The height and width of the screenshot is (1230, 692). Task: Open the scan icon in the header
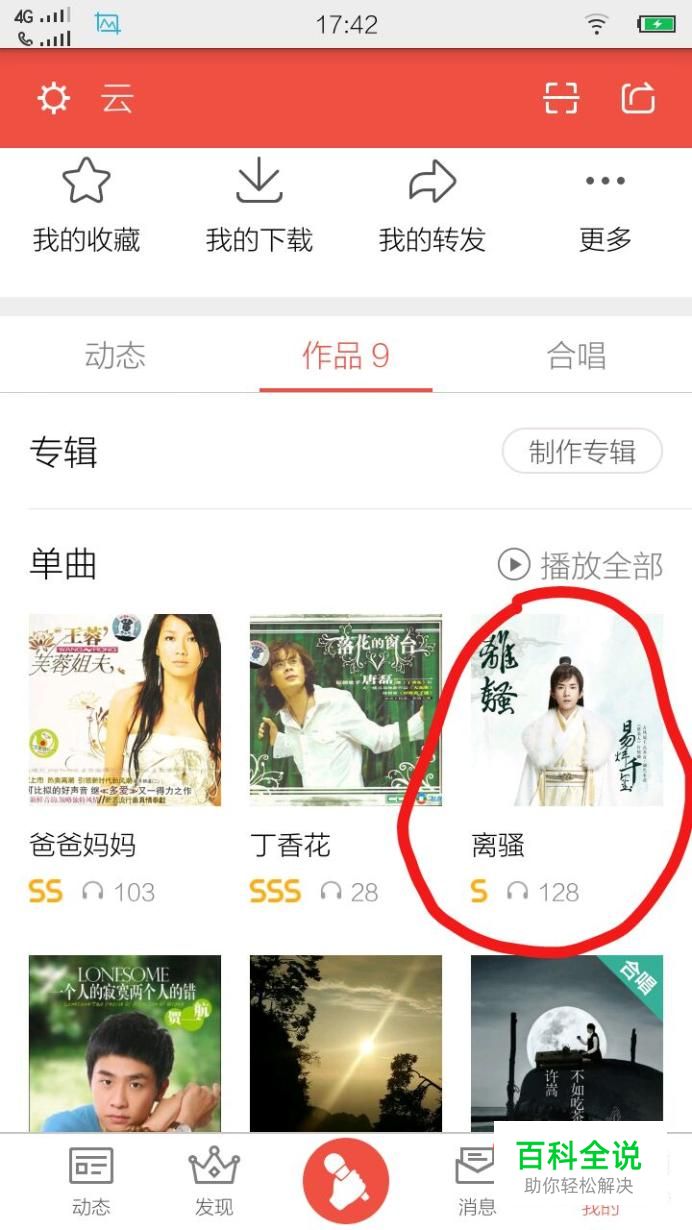click(x=561, y=99)
